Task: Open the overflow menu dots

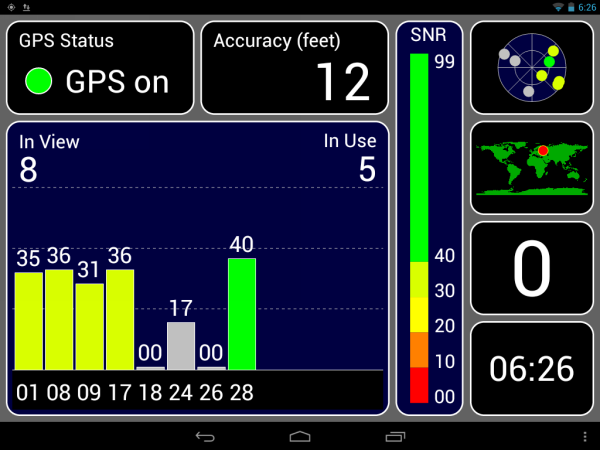Action: pos(585,436)
